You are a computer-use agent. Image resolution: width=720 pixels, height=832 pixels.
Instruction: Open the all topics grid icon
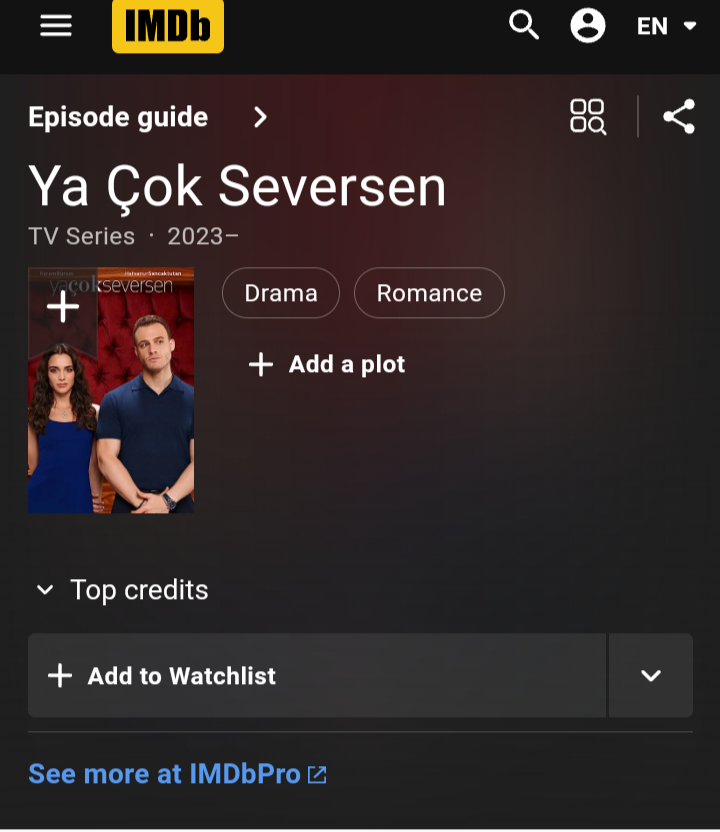pyautogui.click(x=588, y=116)
